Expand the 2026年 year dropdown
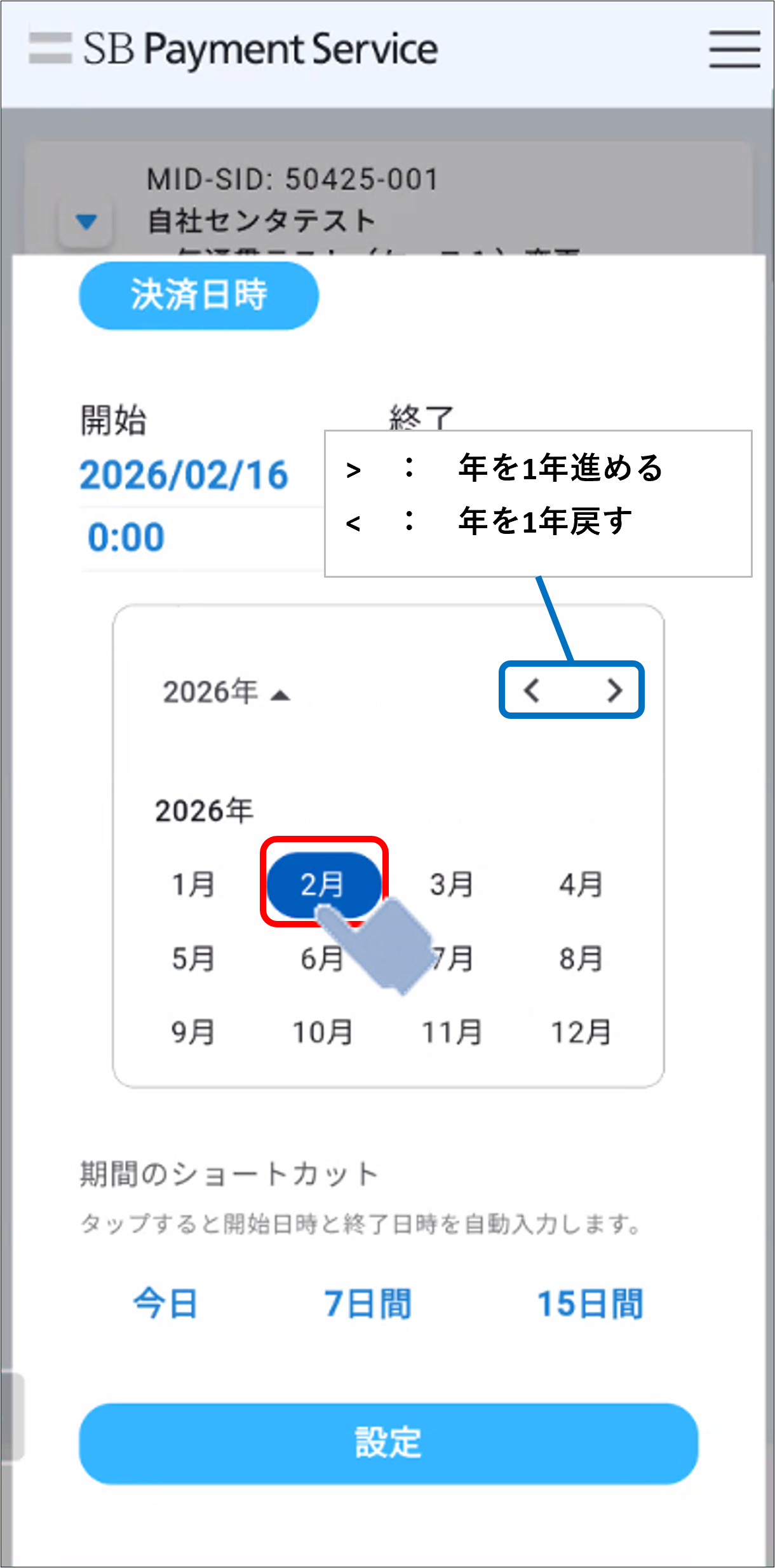Viewport: 775px width, 1568px height. [226, 692]
